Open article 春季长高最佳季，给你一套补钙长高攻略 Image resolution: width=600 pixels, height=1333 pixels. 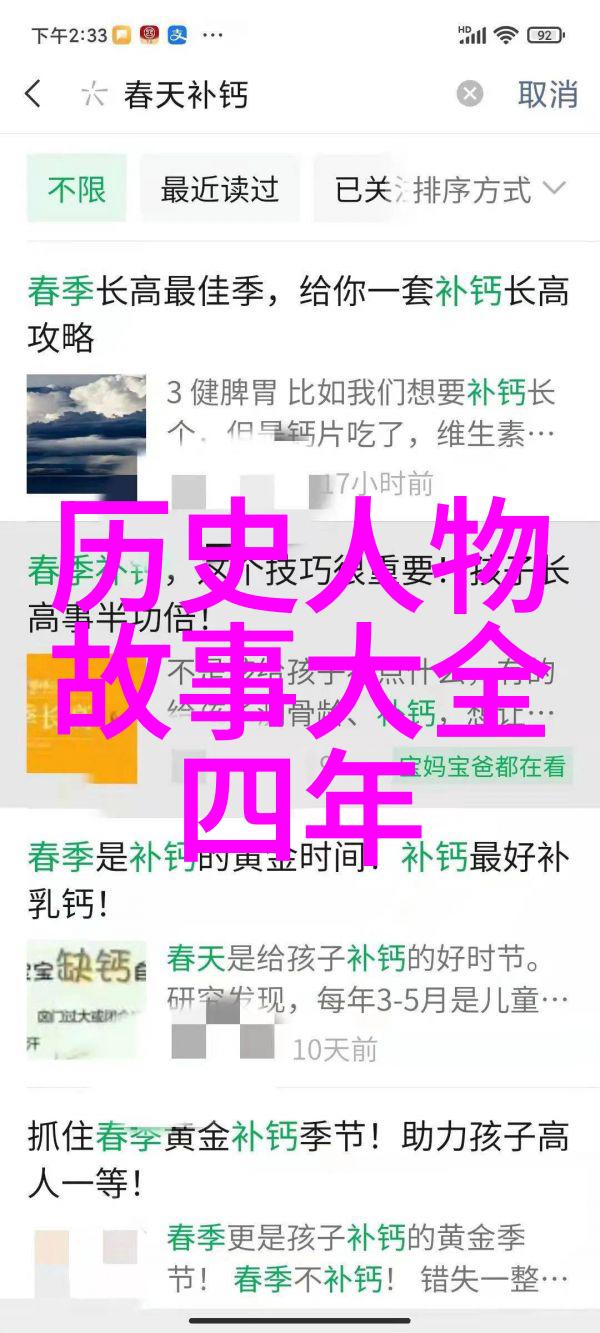298,314
